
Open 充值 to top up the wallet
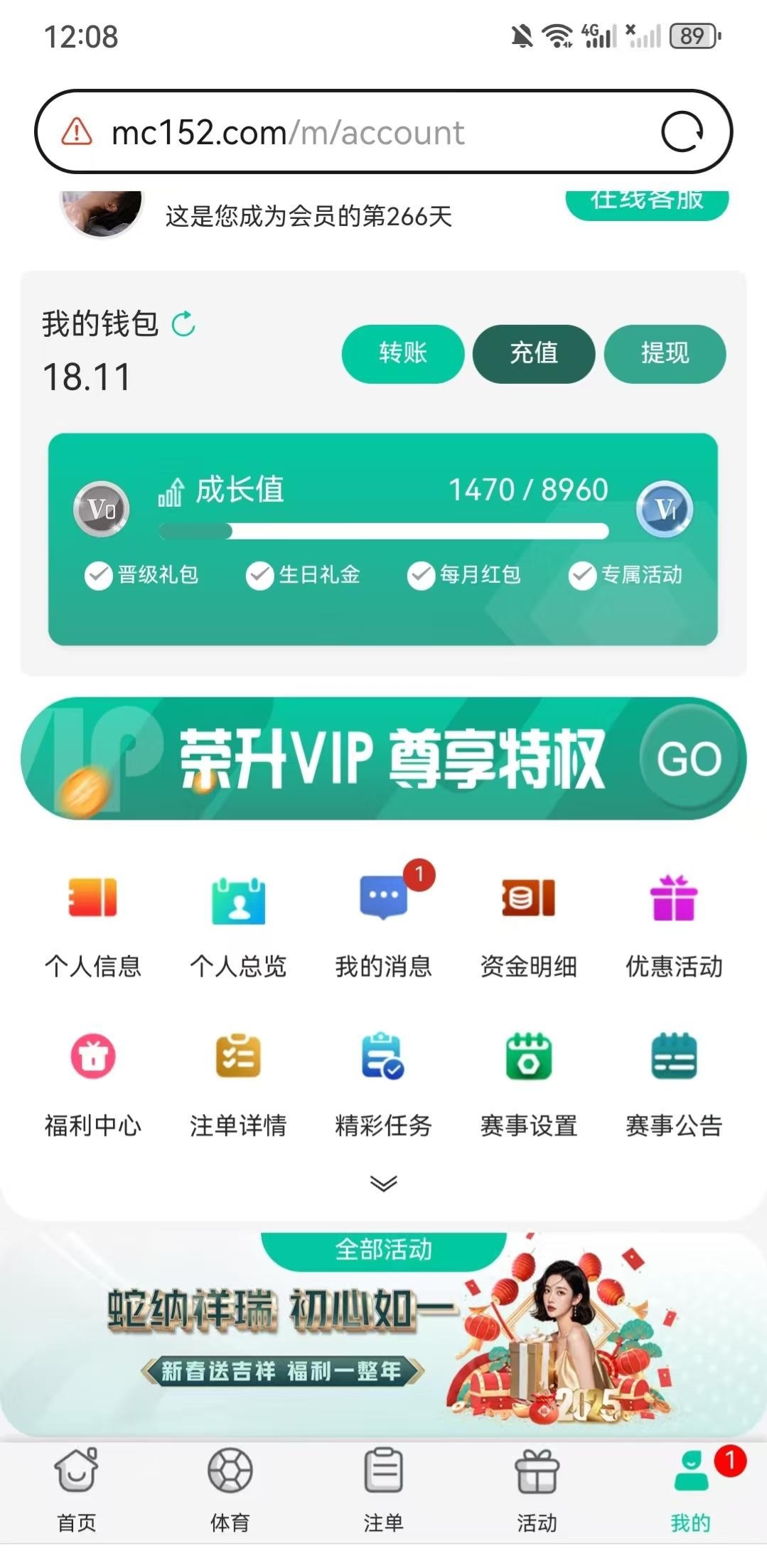click(534, 353)
